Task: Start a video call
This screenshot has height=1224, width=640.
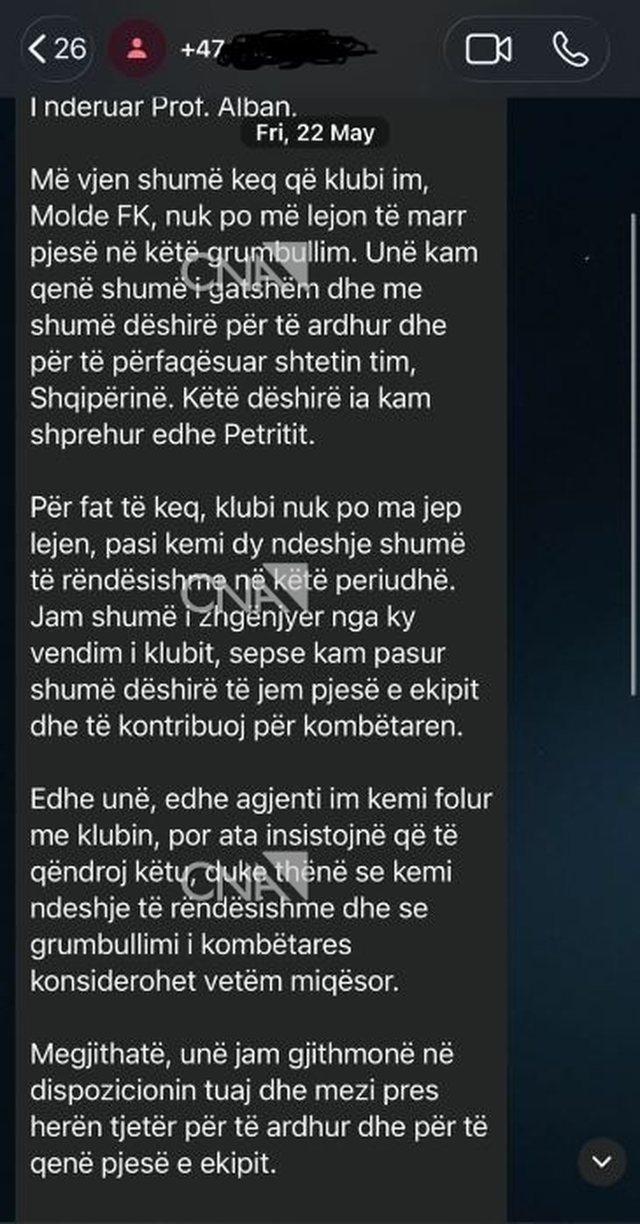Action: 489,49
